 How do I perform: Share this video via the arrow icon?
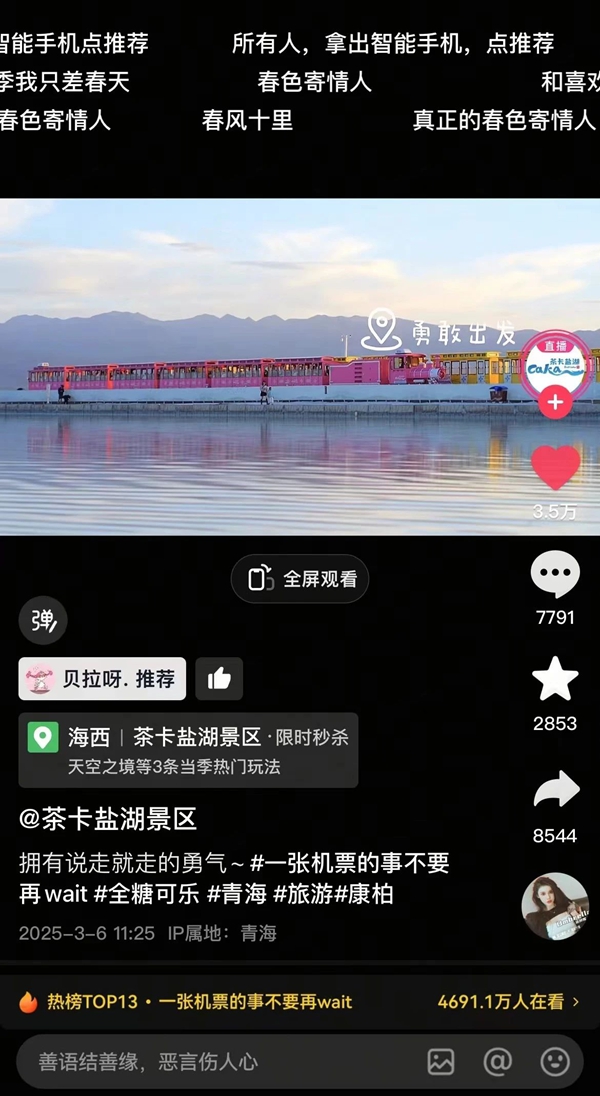pyautogui.click(x=555, y=791)
